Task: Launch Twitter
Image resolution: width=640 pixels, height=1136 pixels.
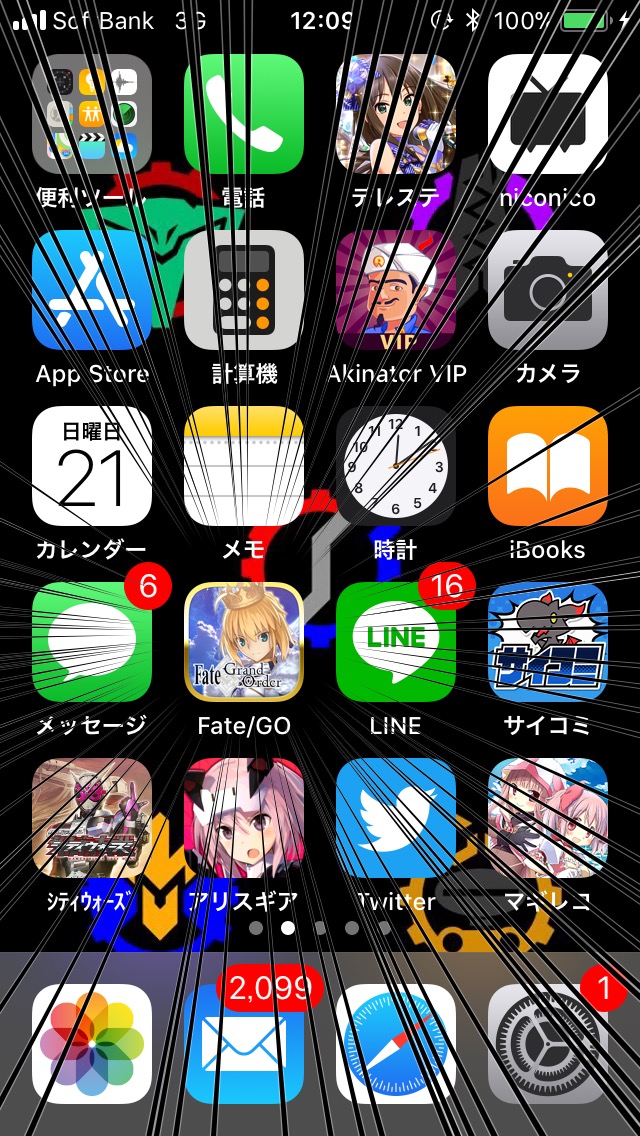Action: pyautogui.click(x=396, y=818)
